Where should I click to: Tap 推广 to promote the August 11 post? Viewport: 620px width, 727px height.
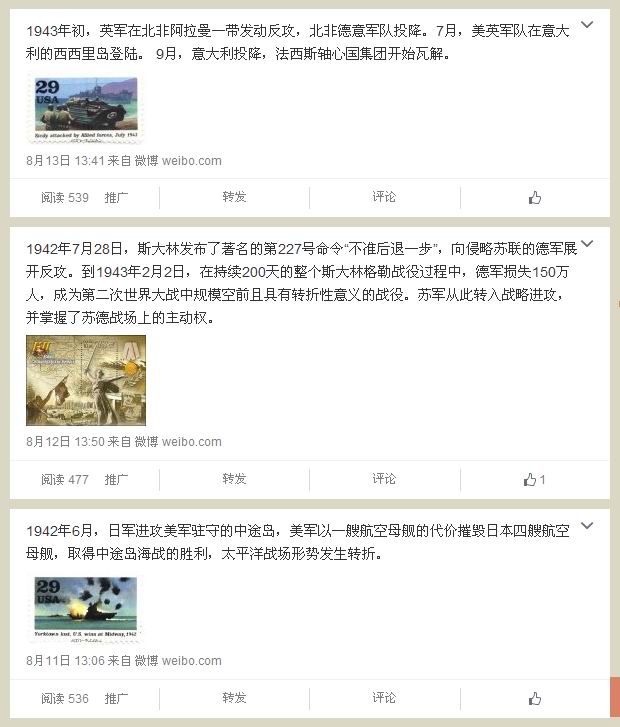(x=117, y=699)
